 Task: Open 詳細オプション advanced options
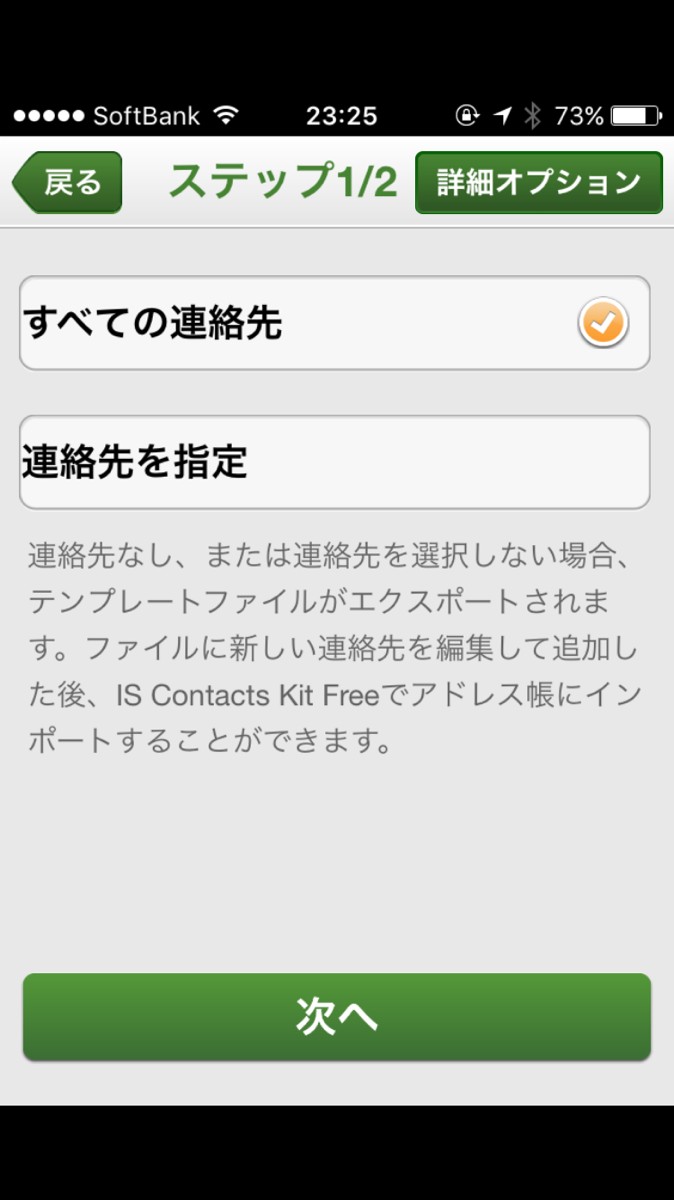click(538, 183)
